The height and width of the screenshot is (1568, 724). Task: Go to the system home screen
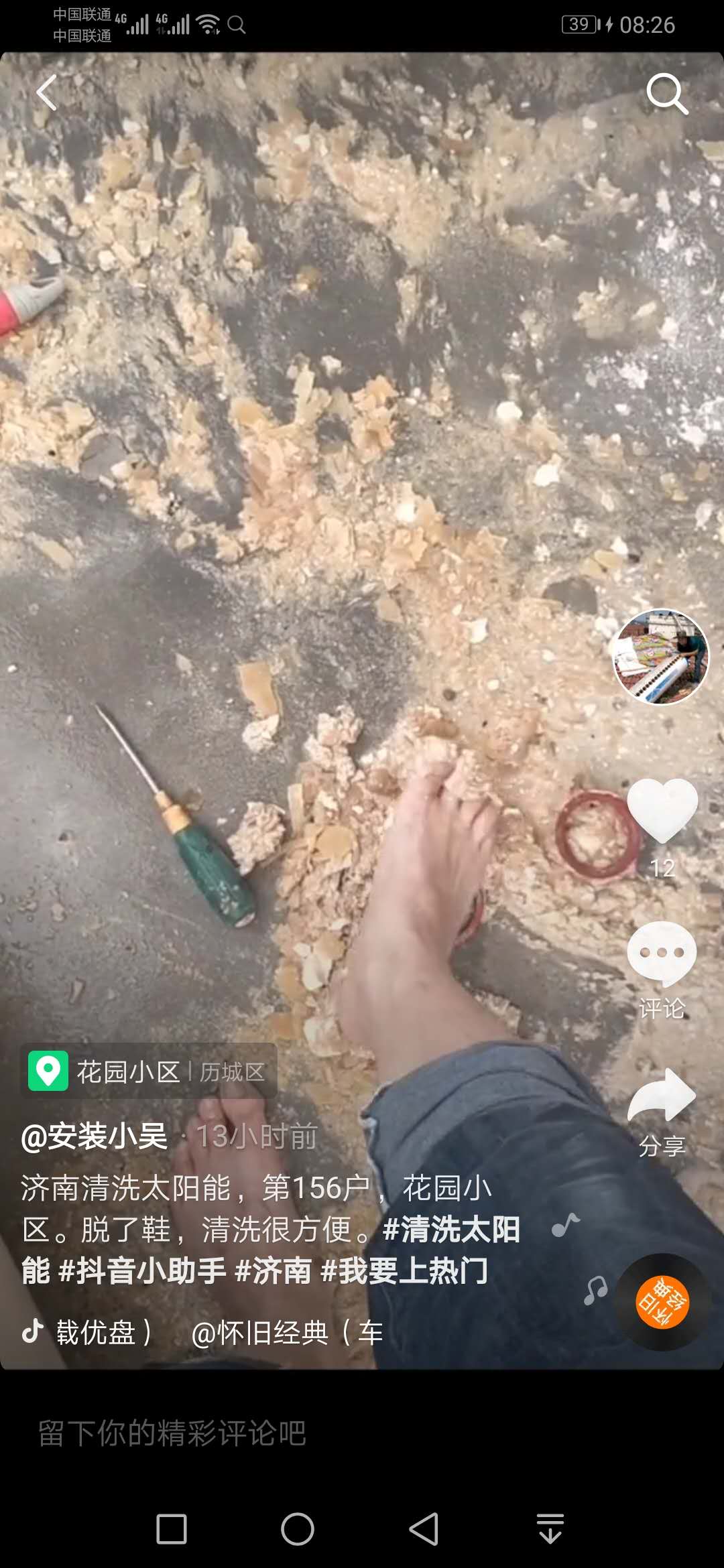point(297,1528)
